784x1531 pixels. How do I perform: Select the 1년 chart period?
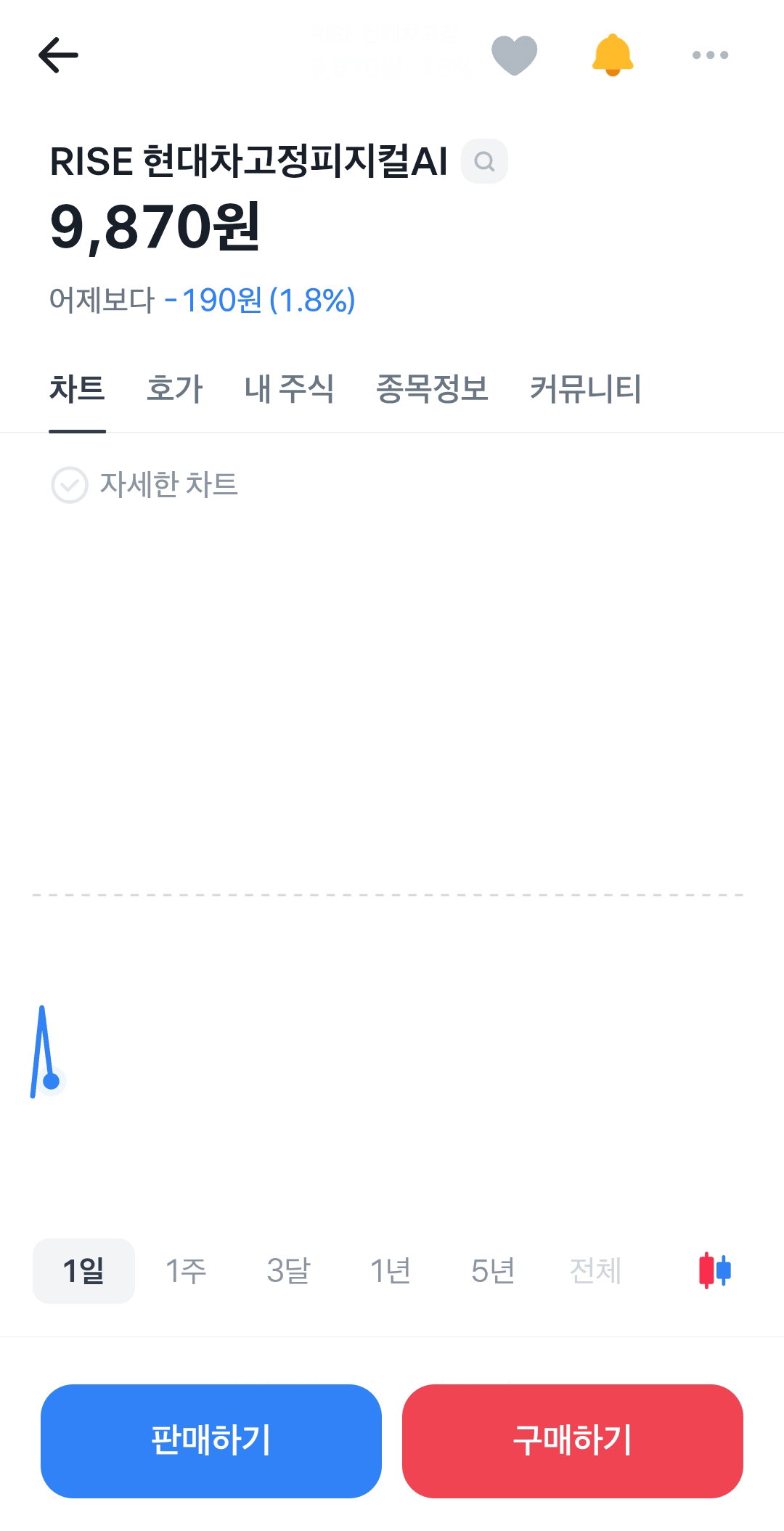391,1271
